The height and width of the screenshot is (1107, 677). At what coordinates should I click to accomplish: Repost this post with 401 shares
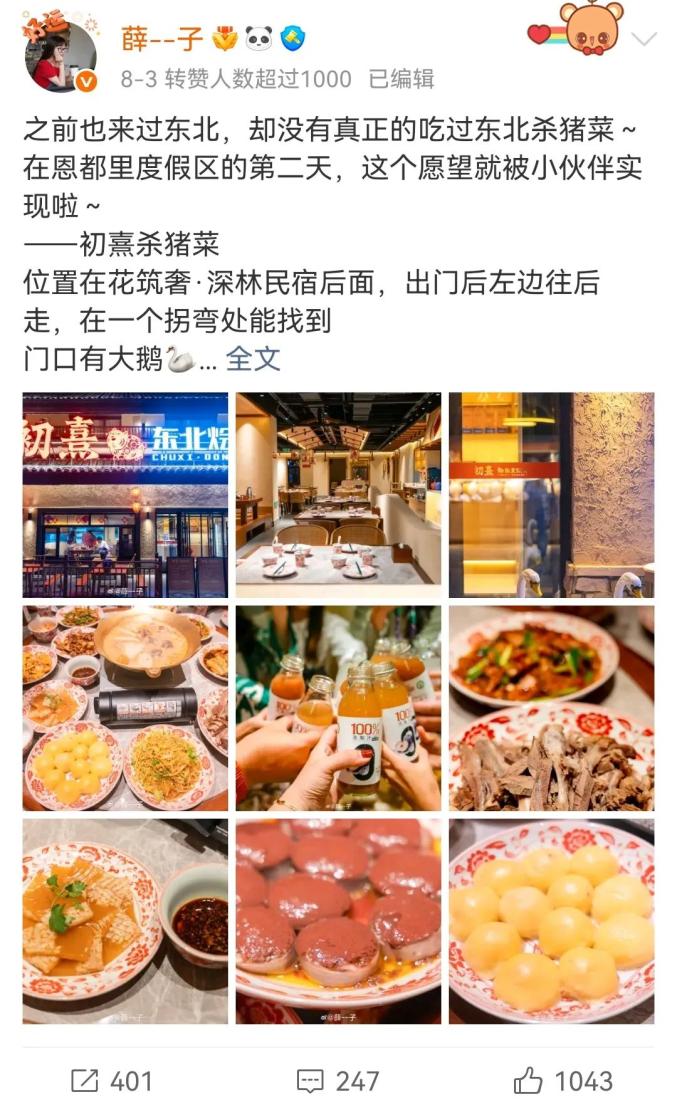(112, 1081)
